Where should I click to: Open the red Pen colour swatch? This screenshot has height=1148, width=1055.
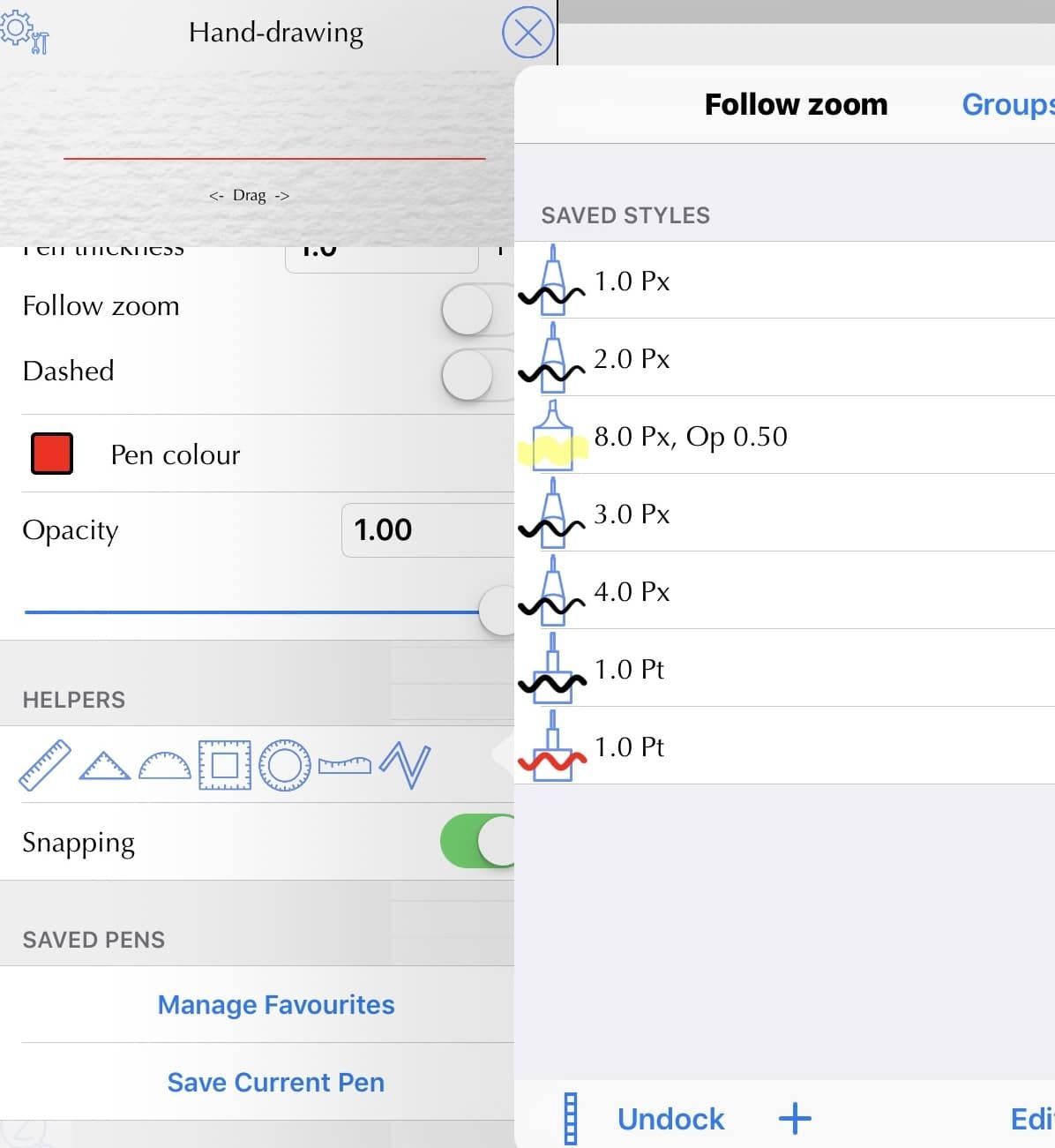tap(52, 454)
